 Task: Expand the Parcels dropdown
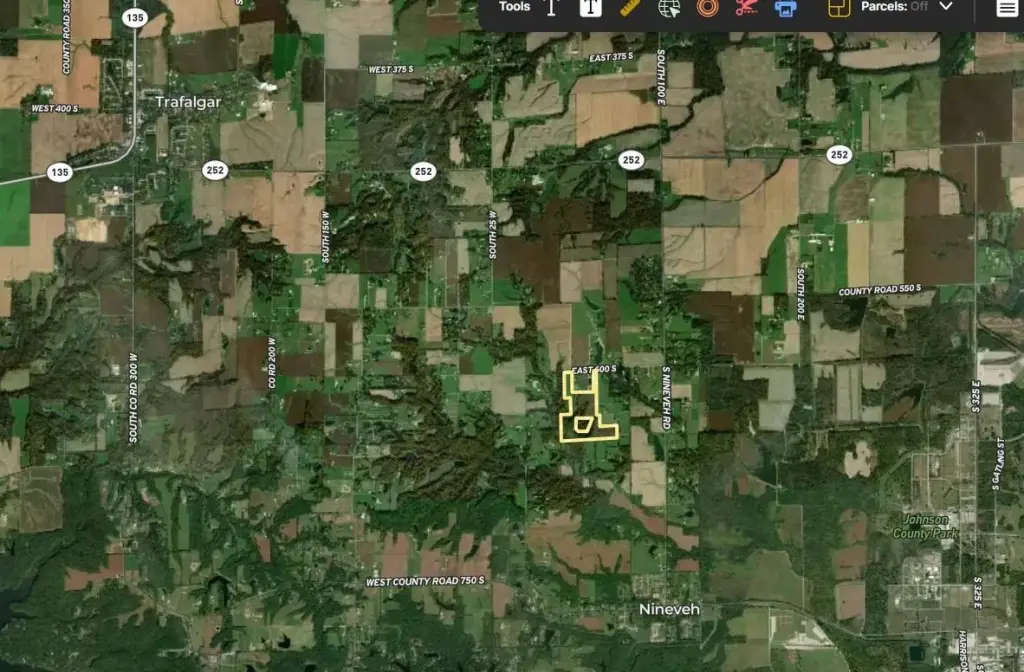pyautogui.click(x=945, y=6)
